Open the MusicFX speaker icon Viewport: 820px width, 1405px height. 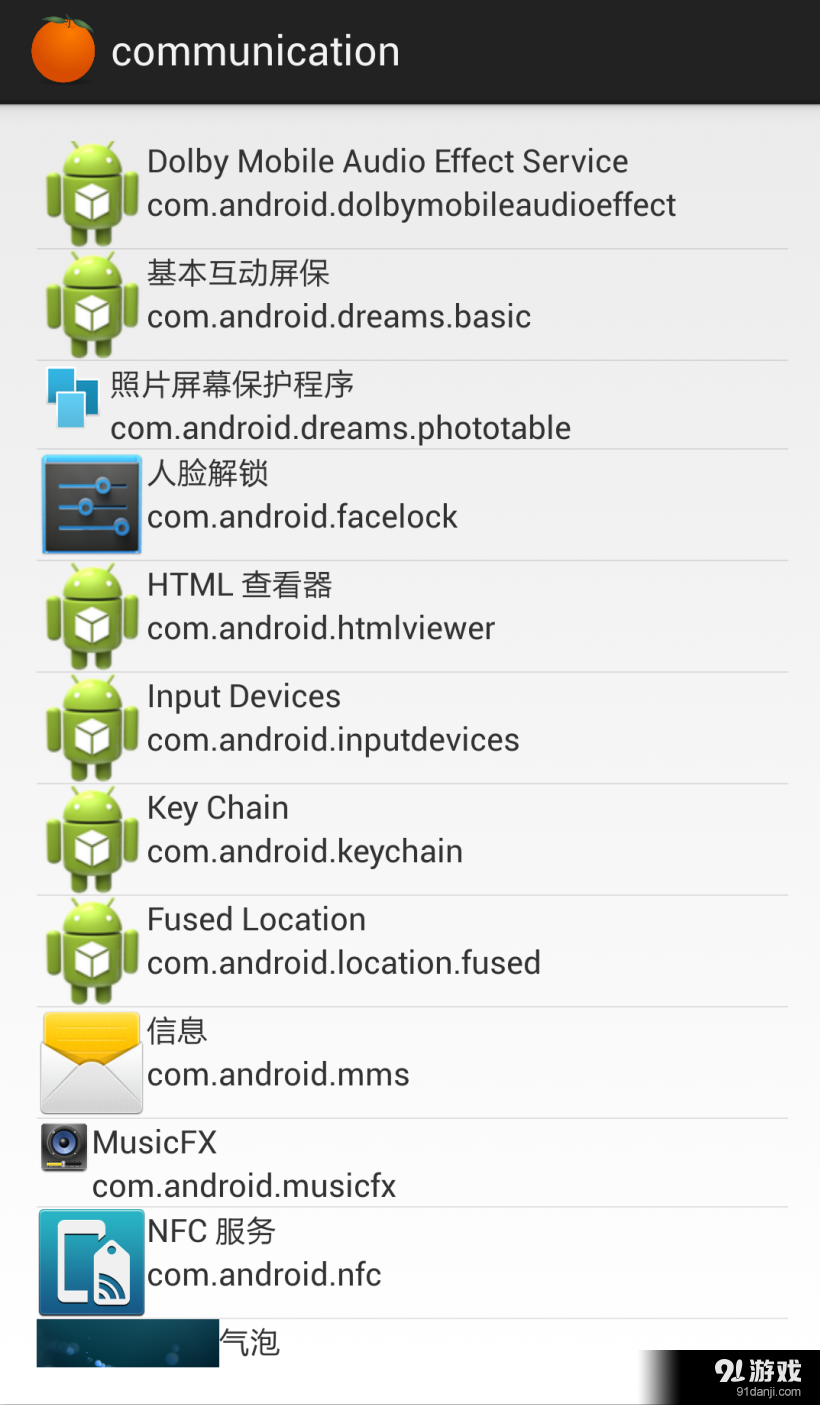coord(62,1148)
